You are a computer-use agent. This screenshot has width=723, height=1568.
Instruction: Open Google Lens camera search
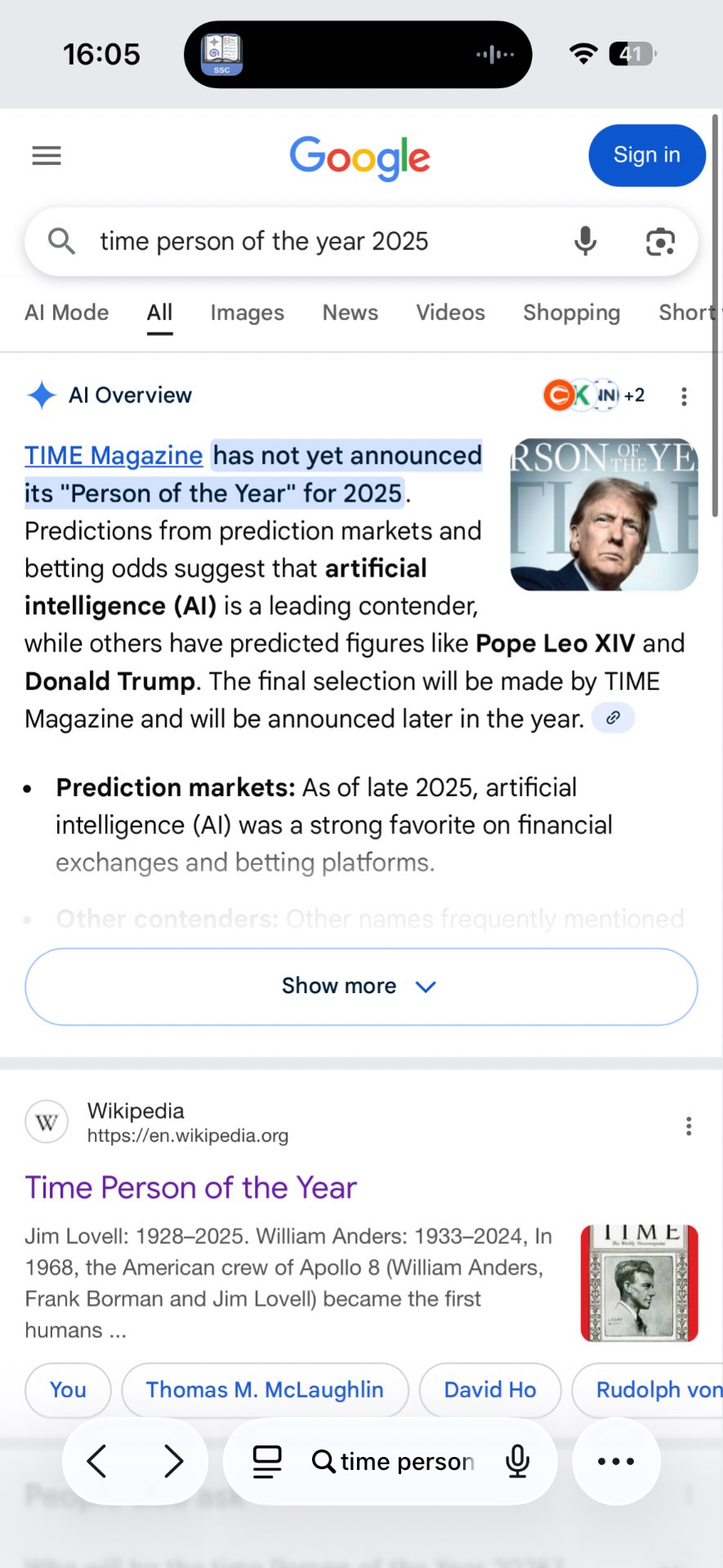pos(660,242)
